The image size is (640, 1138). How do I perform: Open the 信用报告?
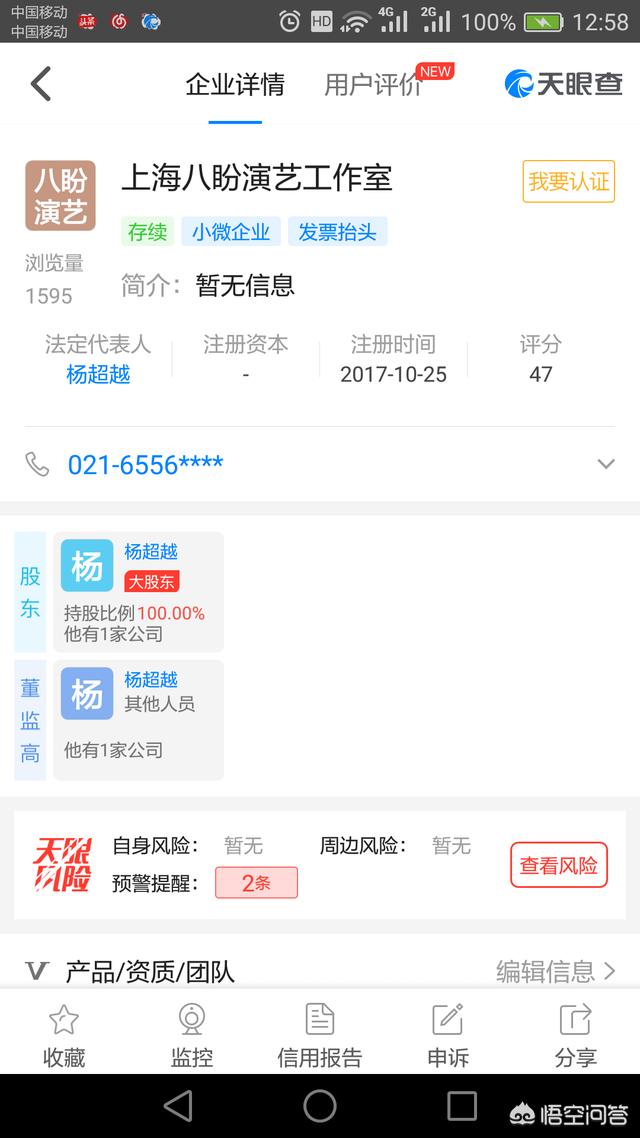click(319, 1036)
